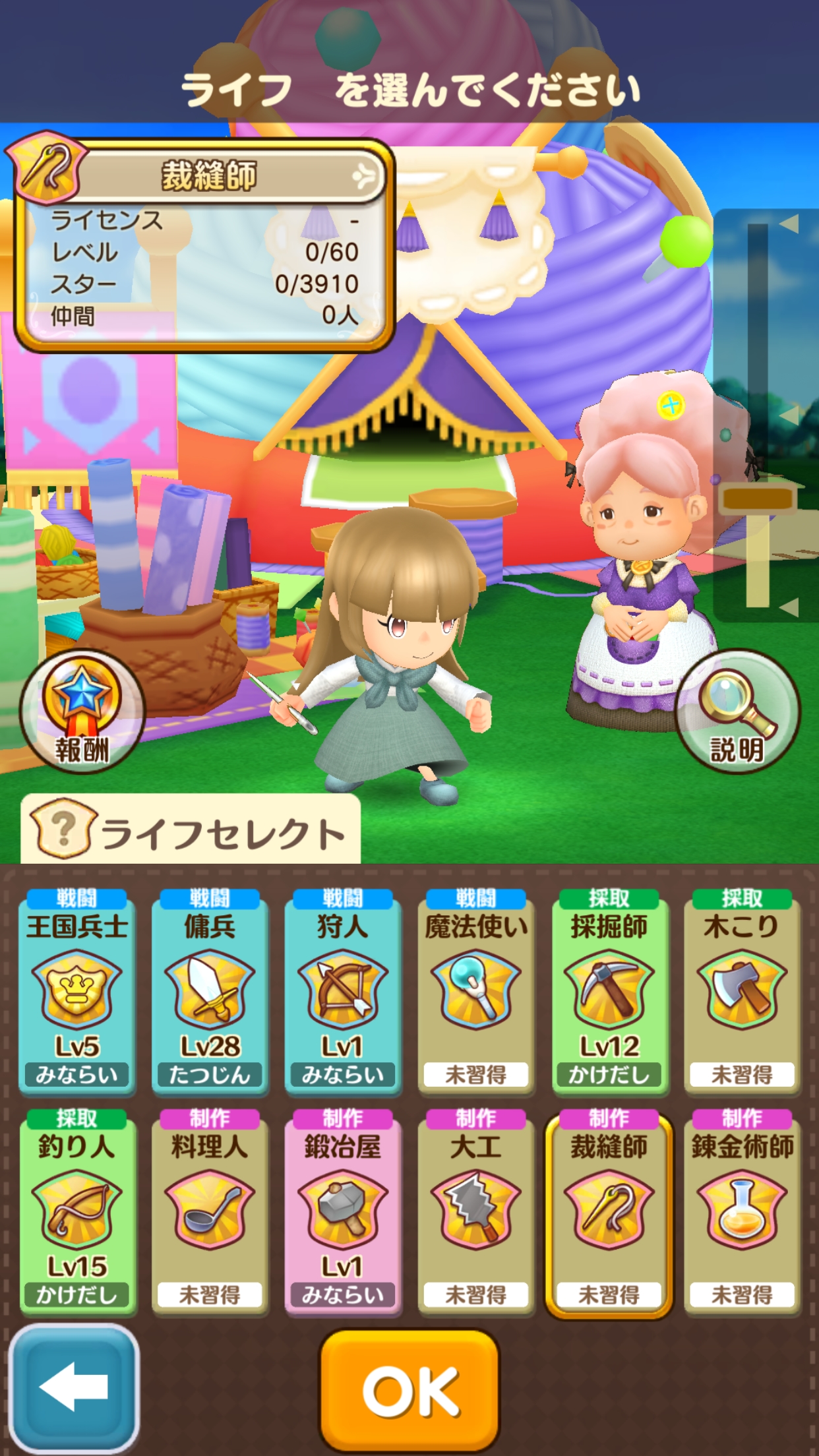Tap the highlighted 裁縫師 life card

[x=609, y=1211]
